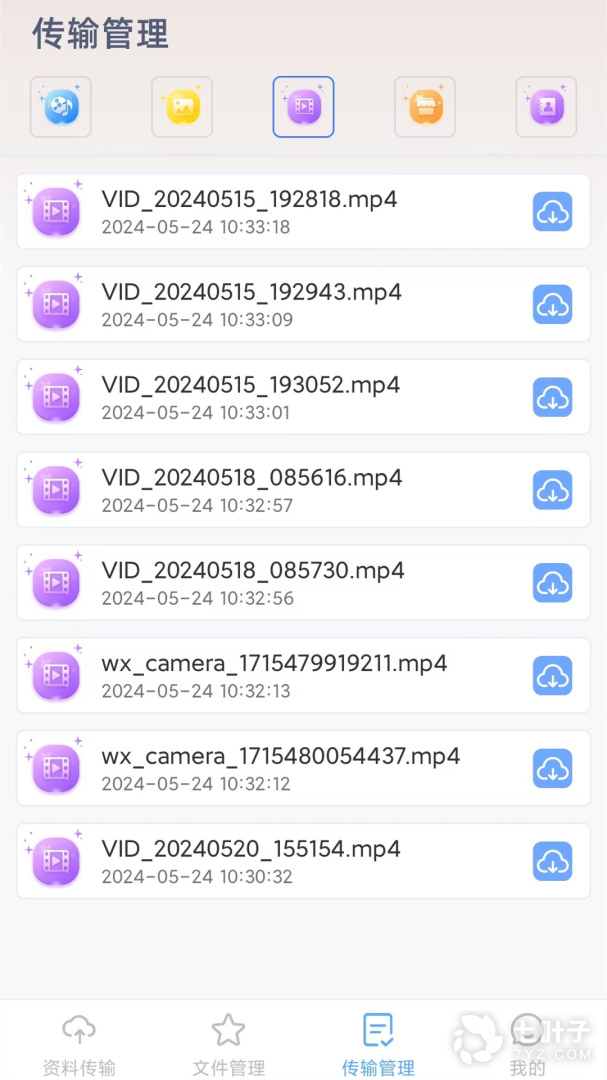Switch to the photos category icon
The width and height of the screenshot is (607, 1080).
pos(182,107)
